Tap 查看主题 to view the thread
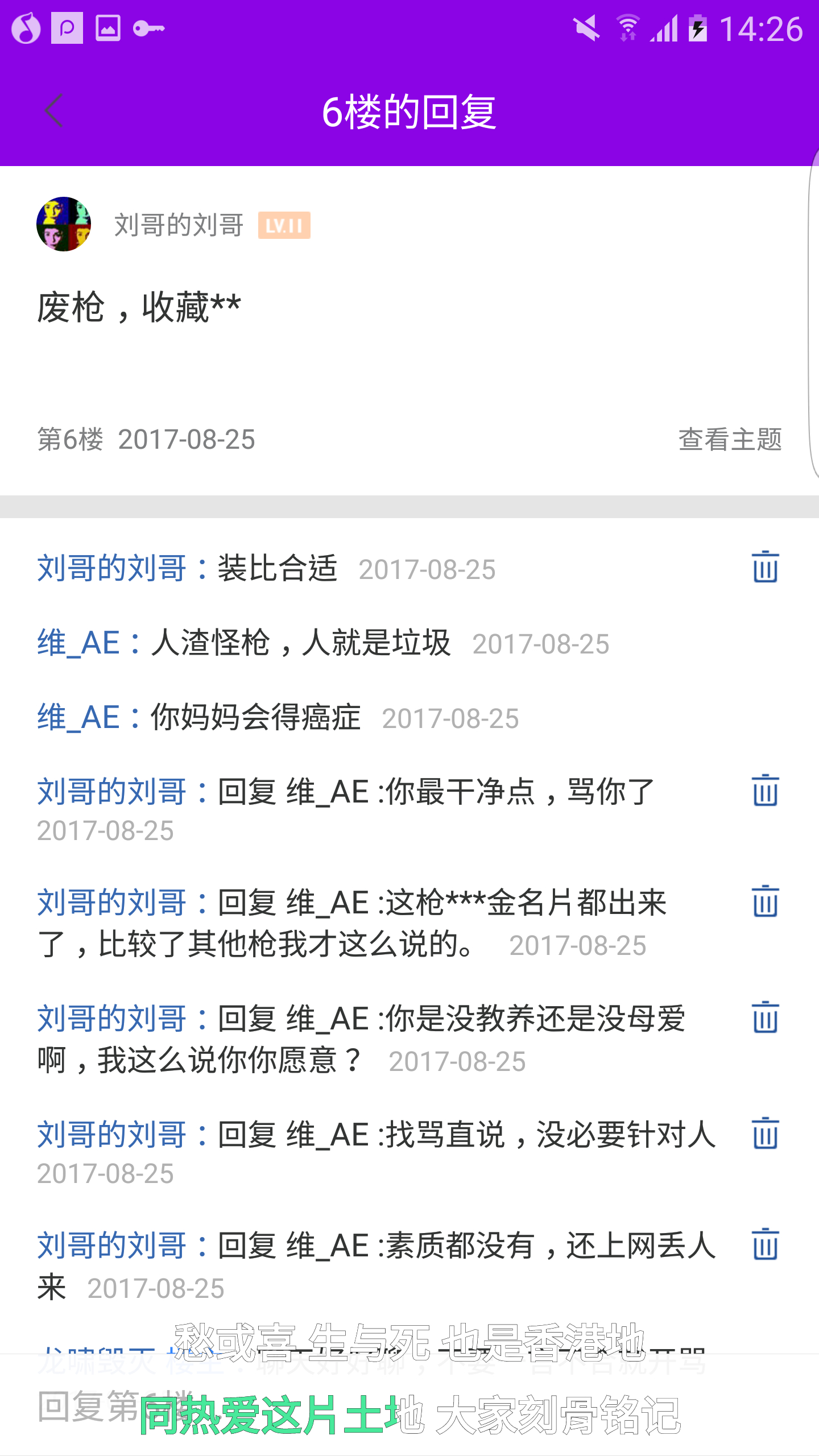The image size is (819, 1456). [x=730, y=440]
